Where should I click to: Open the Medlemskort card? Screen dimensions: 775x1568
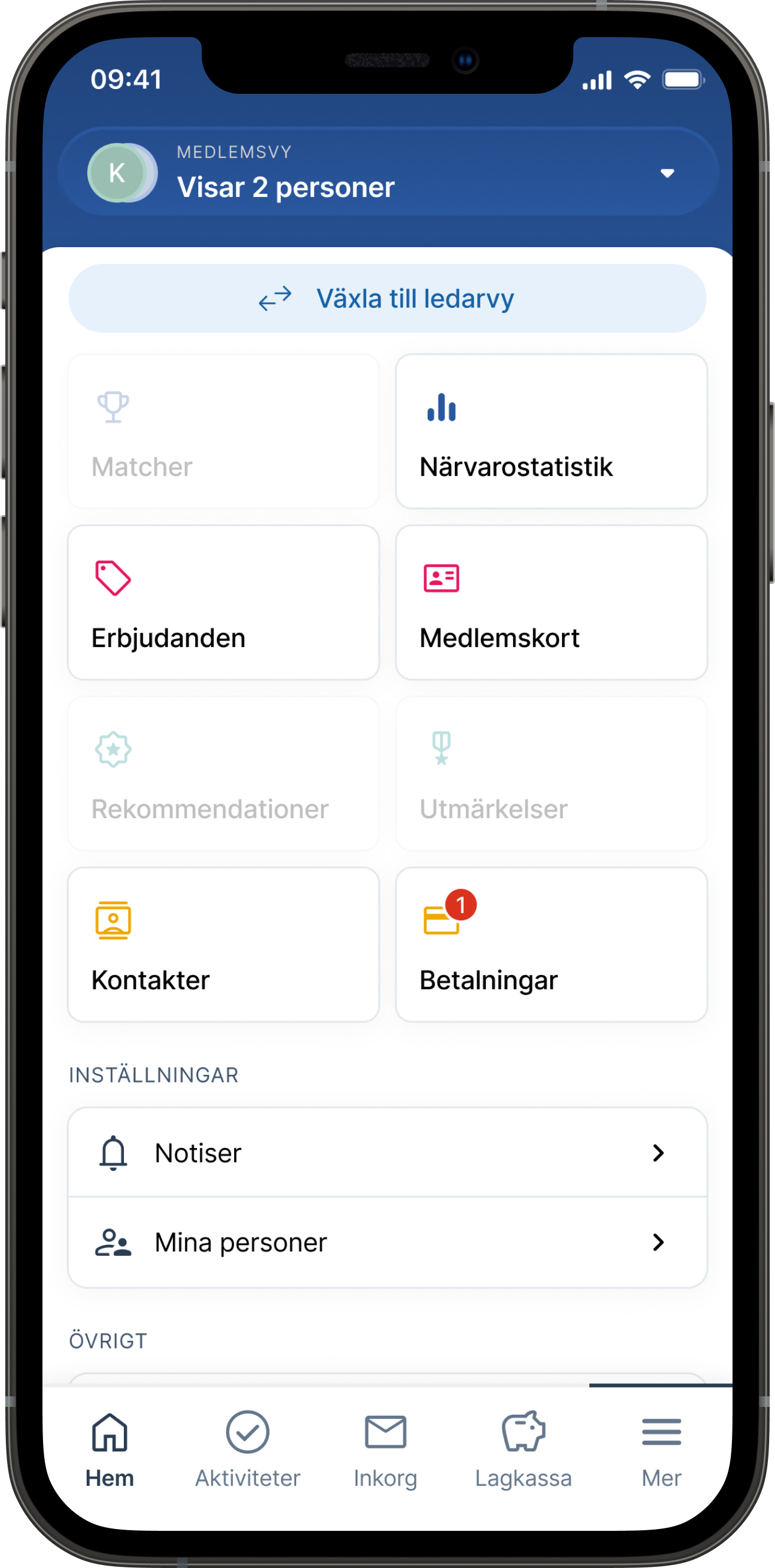551,603
